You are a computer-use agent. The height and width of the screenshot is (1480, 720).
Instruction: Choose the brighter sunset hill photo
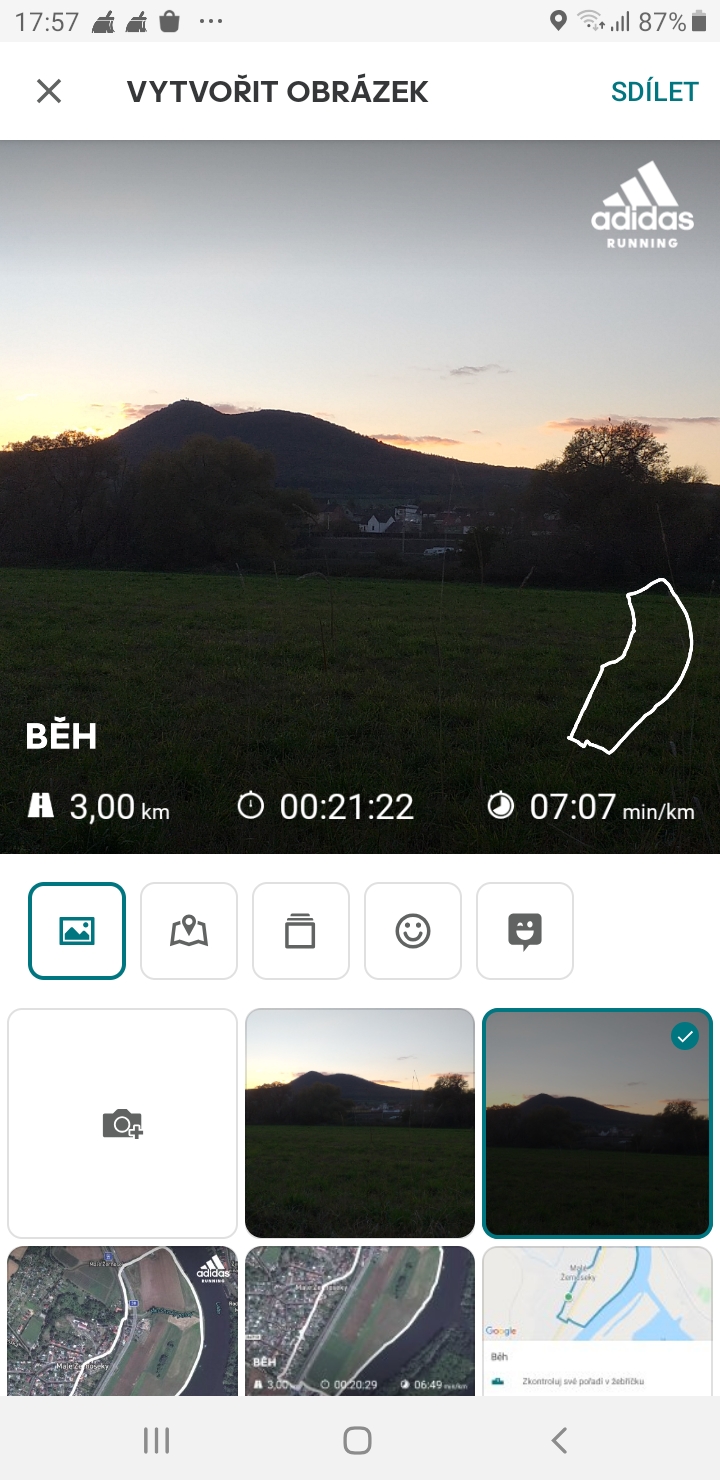coord(360,1123)
